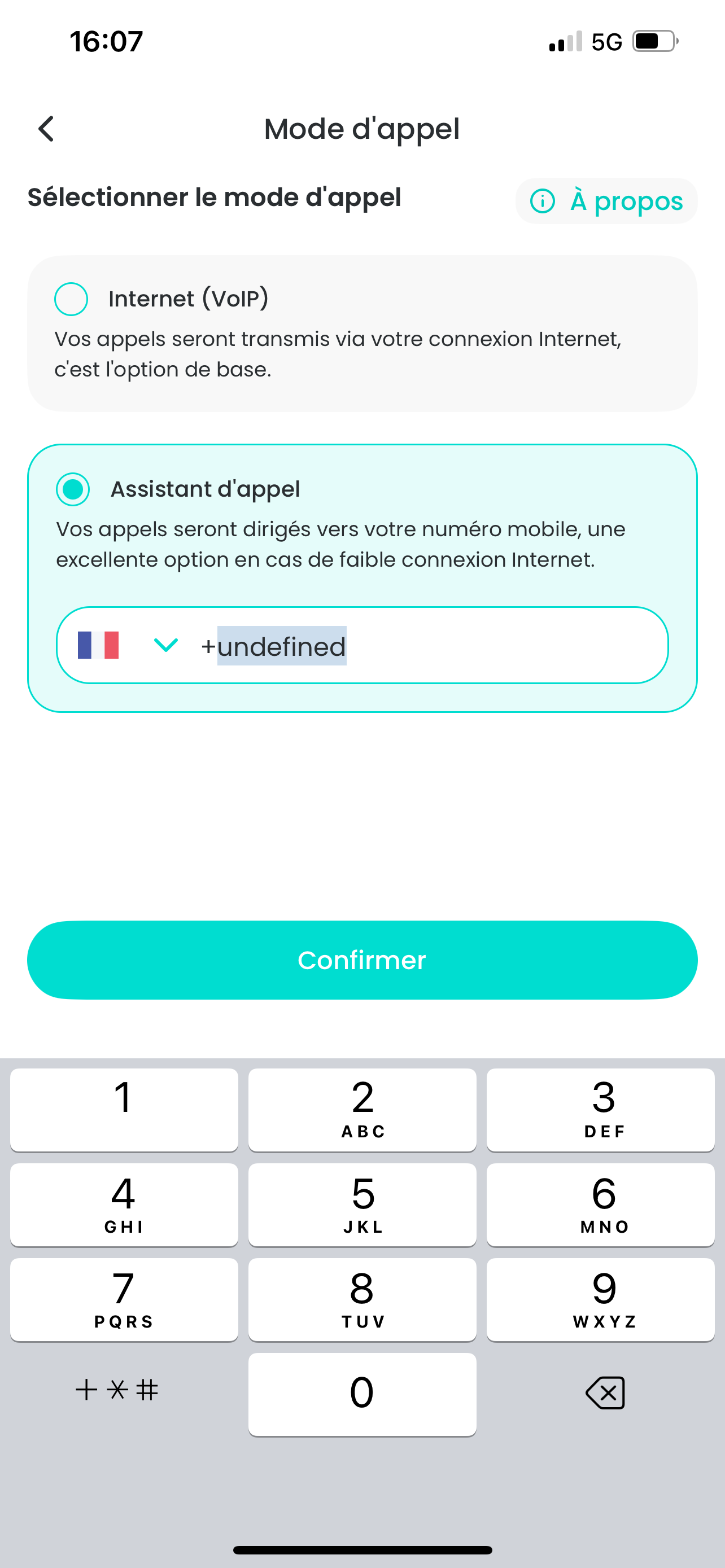The height and width of the screenshot is (1568, 725).
Task: Confirm the selected call mode
Action: click(362, 960)
